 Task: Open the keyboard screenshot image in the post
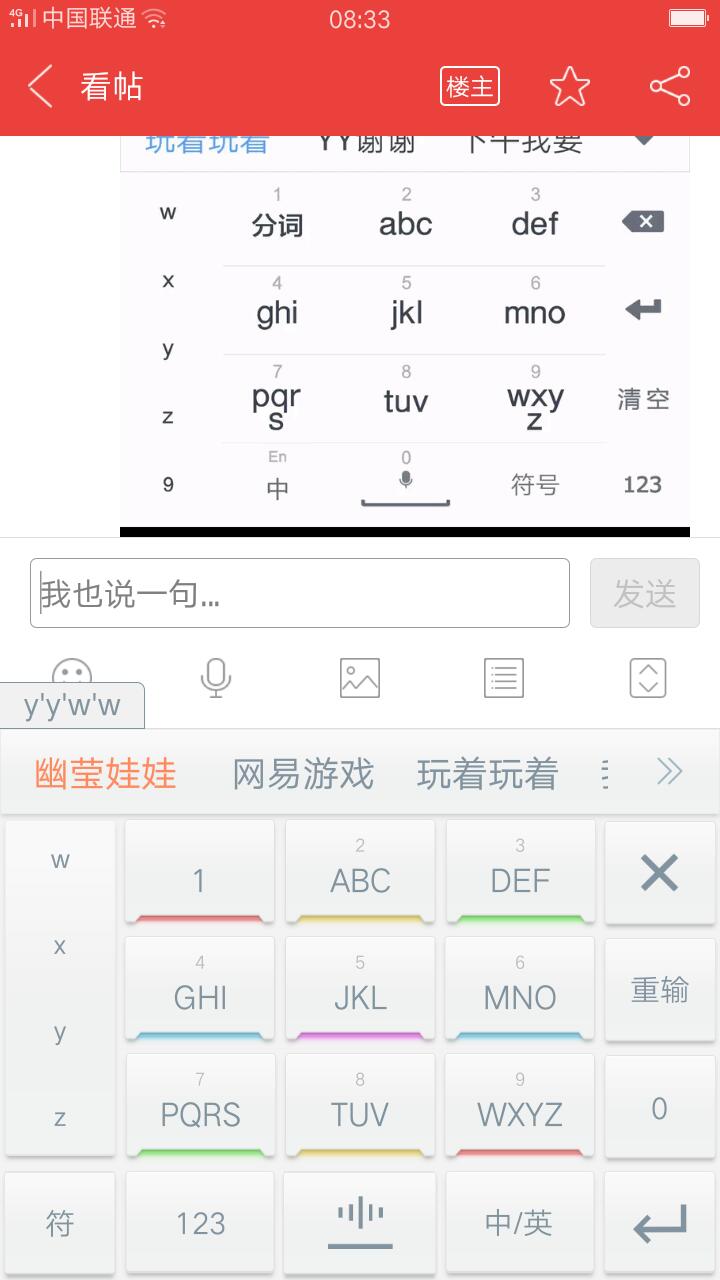(404, 335)
